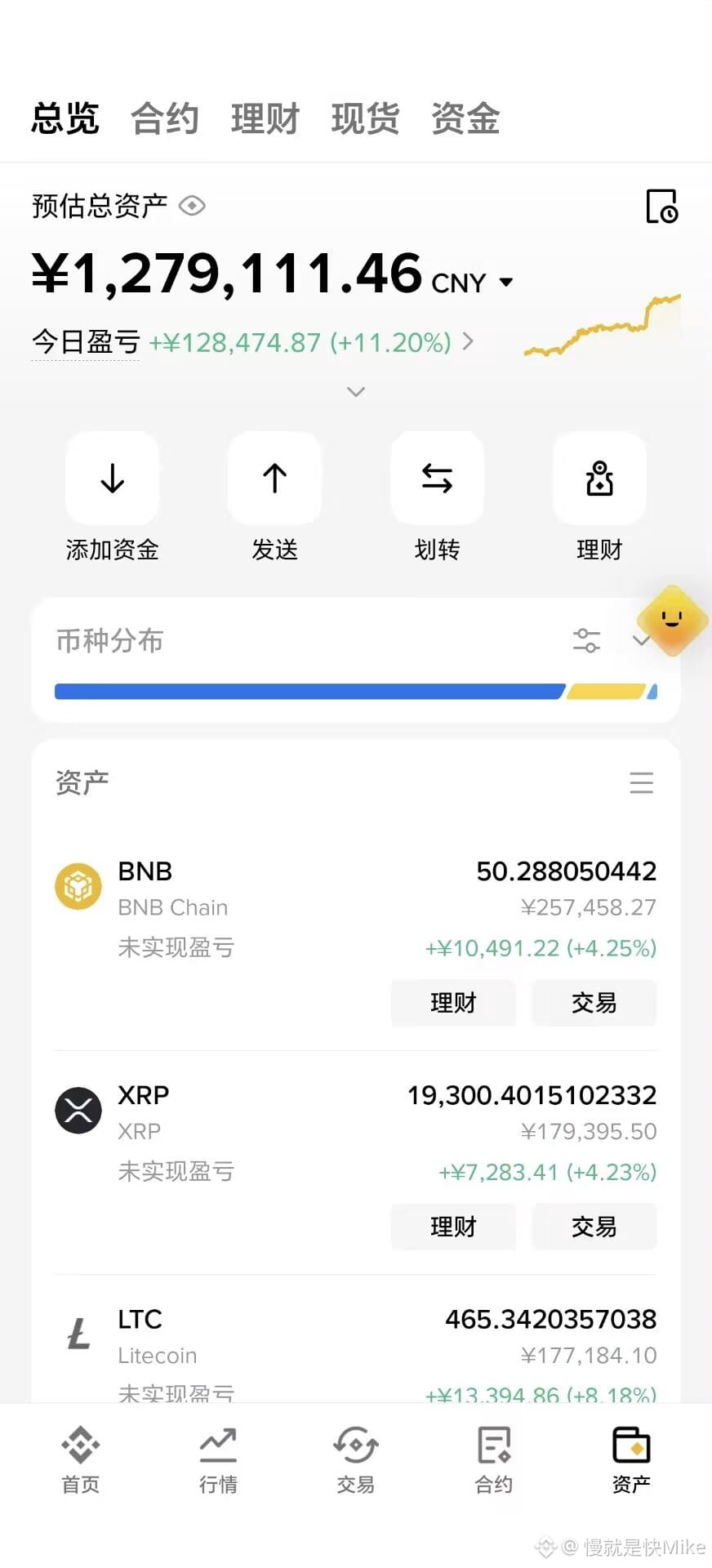Screen dimensions: 712x1568
Task: Open the asset history icon
Action: pyautogui.click(x=662, y=206)
